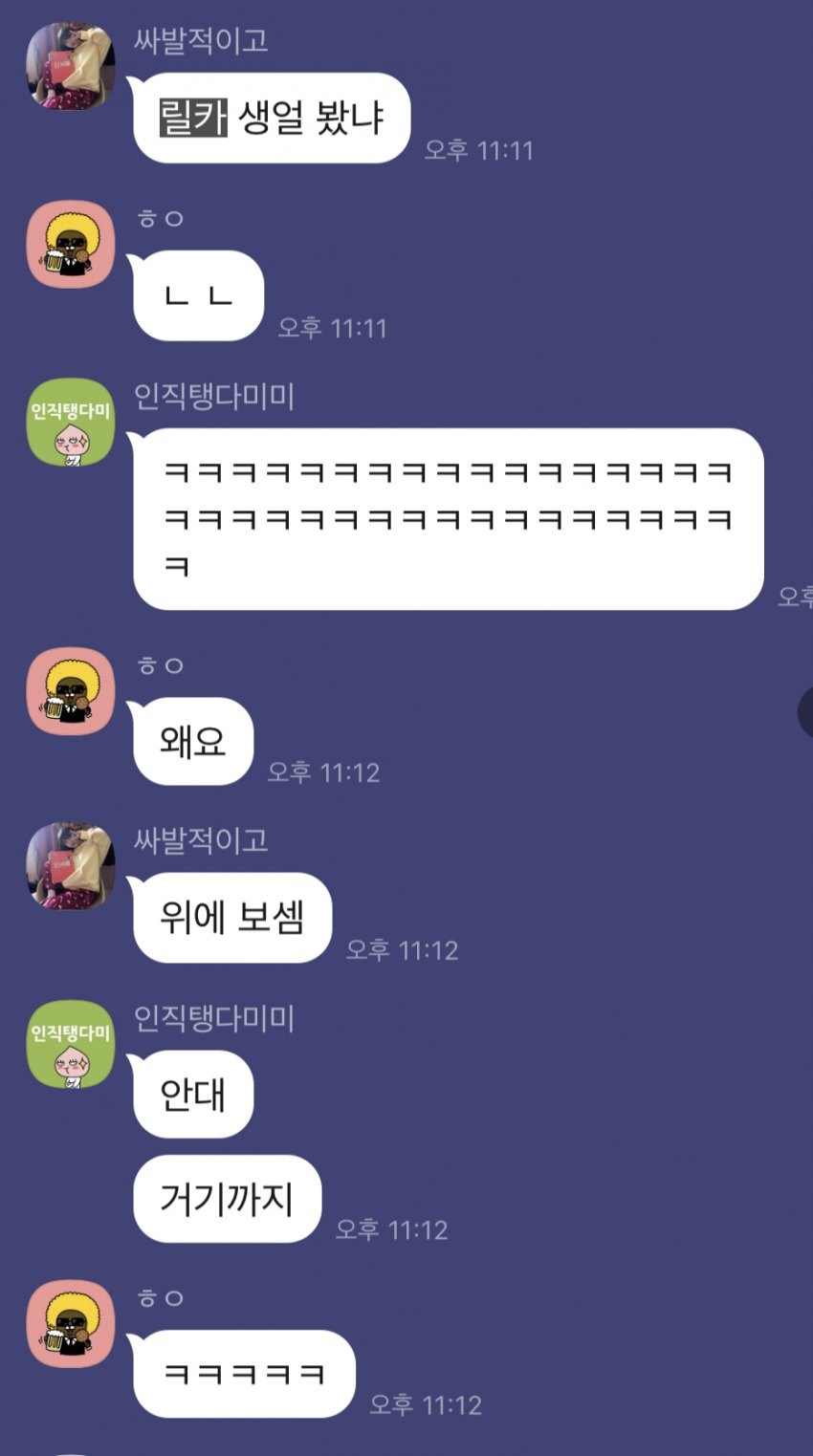813x1456 pixels.
Task: View ㅎㅇ's profile from the '왜요' message
Action: (70, 690)
